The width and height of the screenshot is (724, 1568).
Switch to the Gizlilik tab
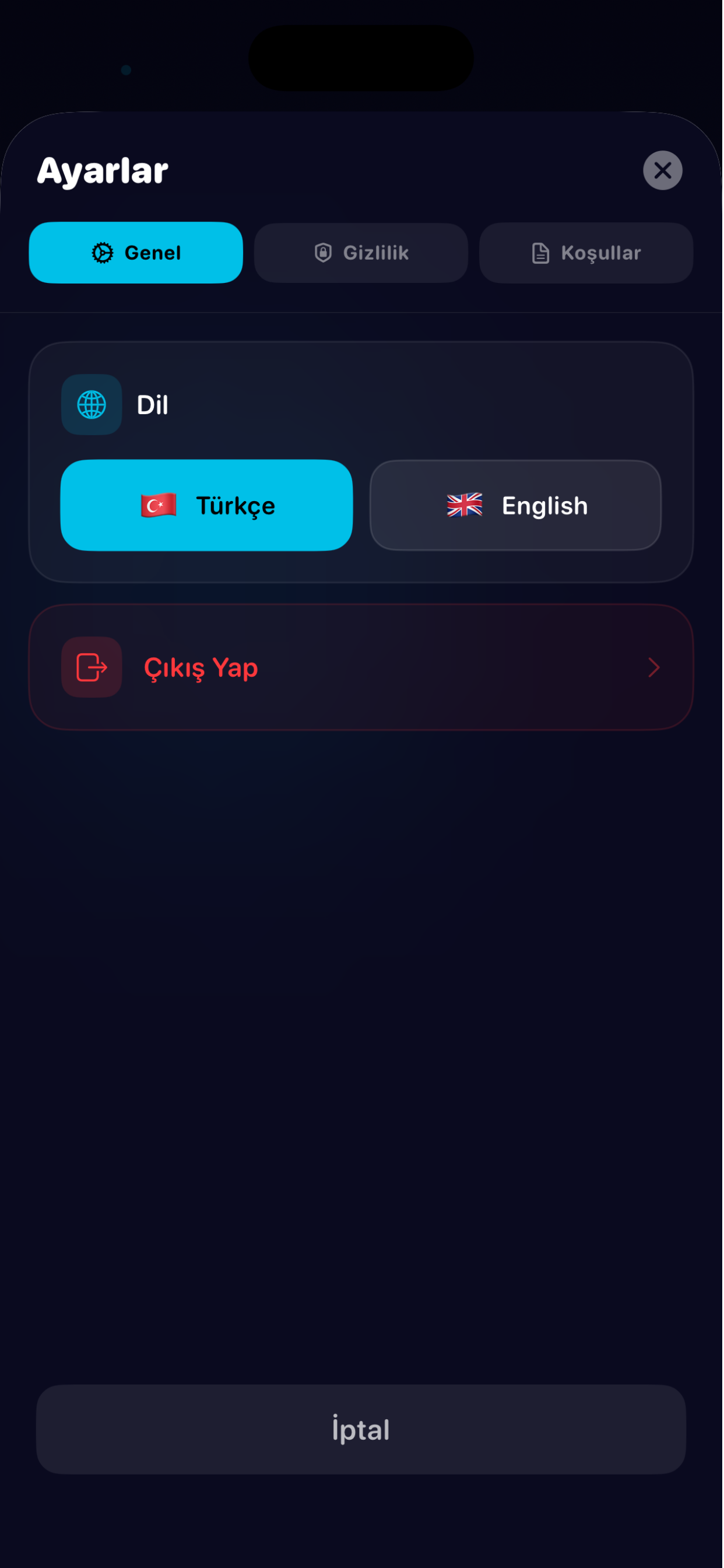point(361,253)
